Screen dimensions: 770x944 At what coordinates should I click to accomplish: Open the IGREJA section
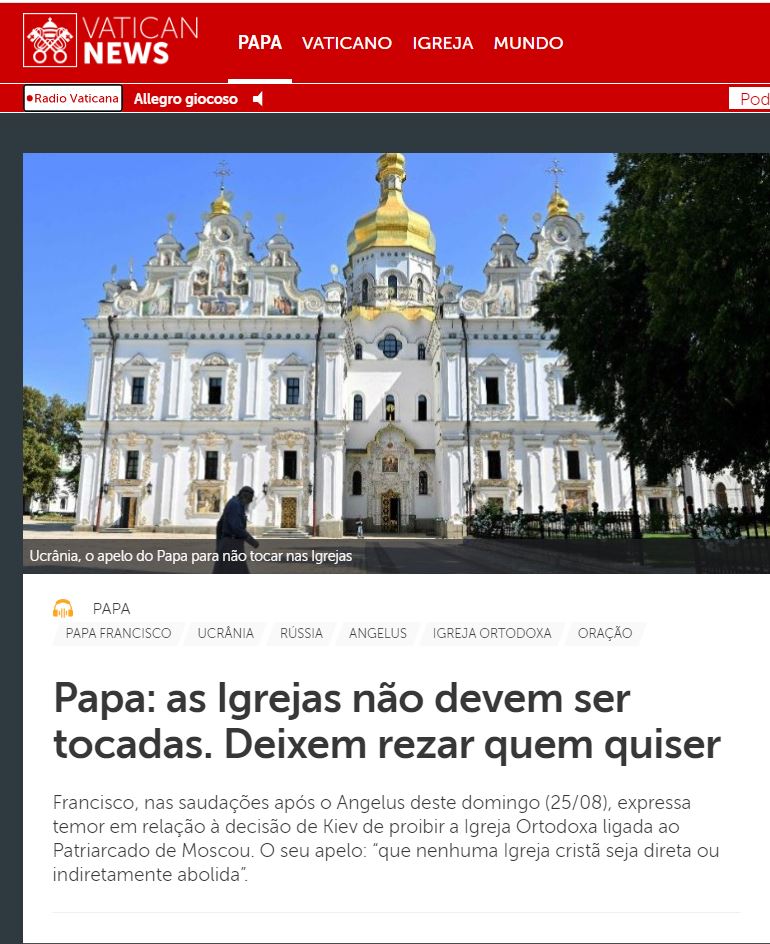pos(442,43)
